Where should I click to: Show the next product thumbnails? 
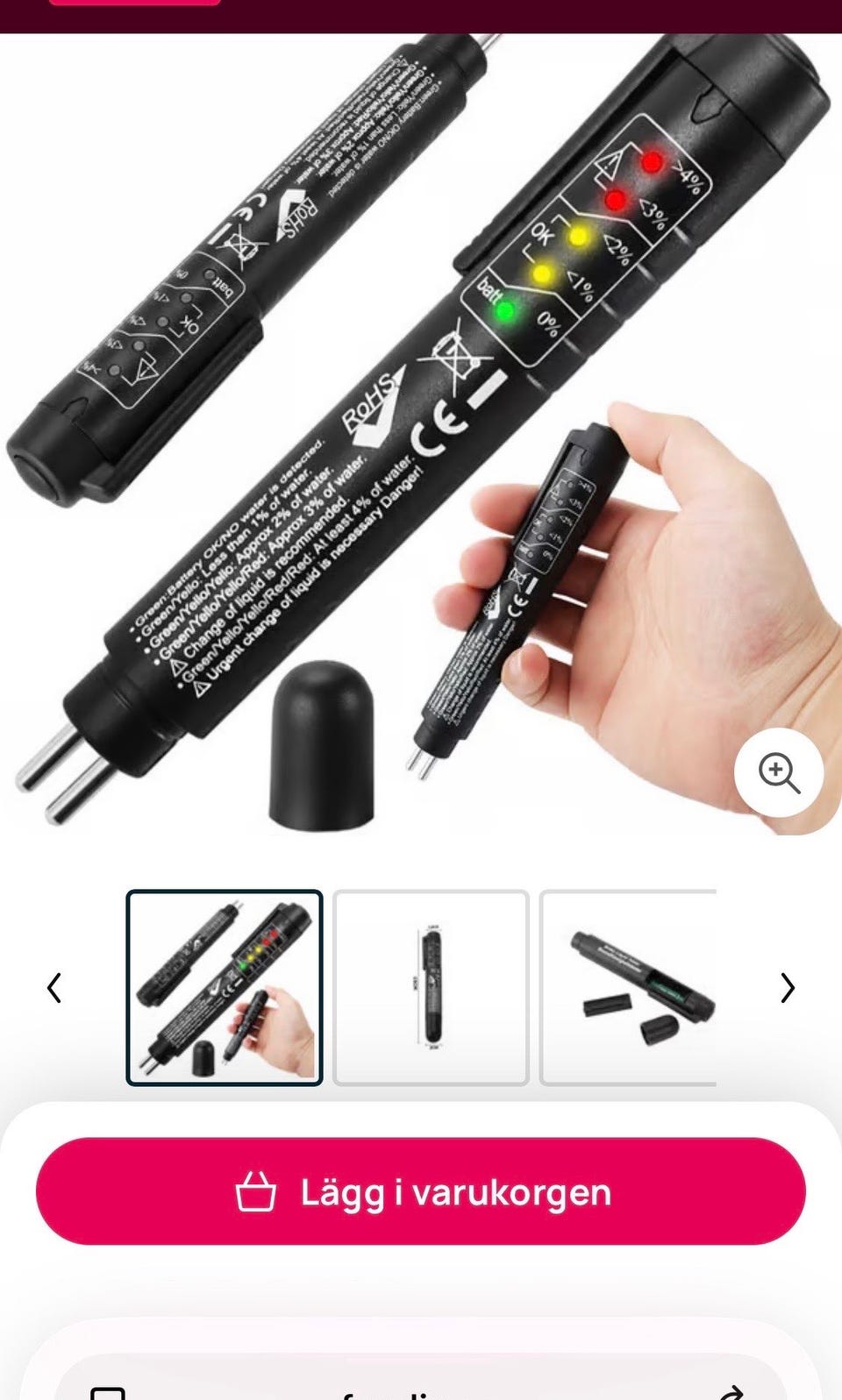pos(788,988)
